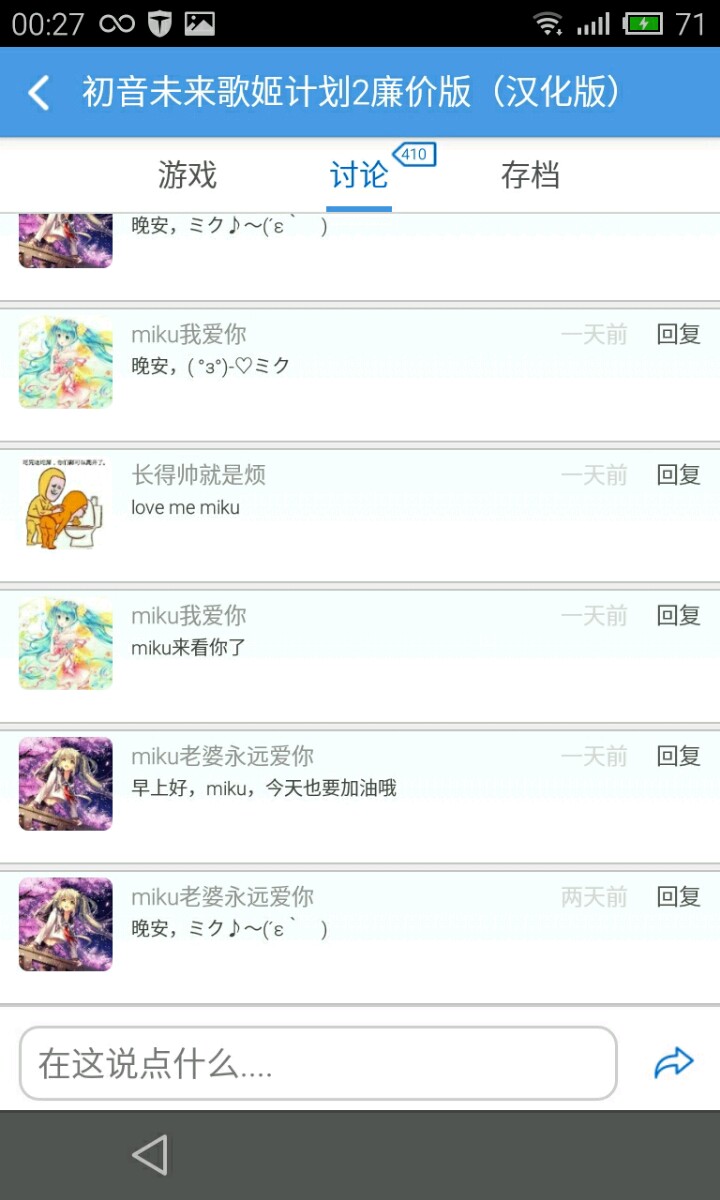Tap the system back button
Image resolution: width=720 pixels, height=1200 pixels.
tap(150, 1155)
